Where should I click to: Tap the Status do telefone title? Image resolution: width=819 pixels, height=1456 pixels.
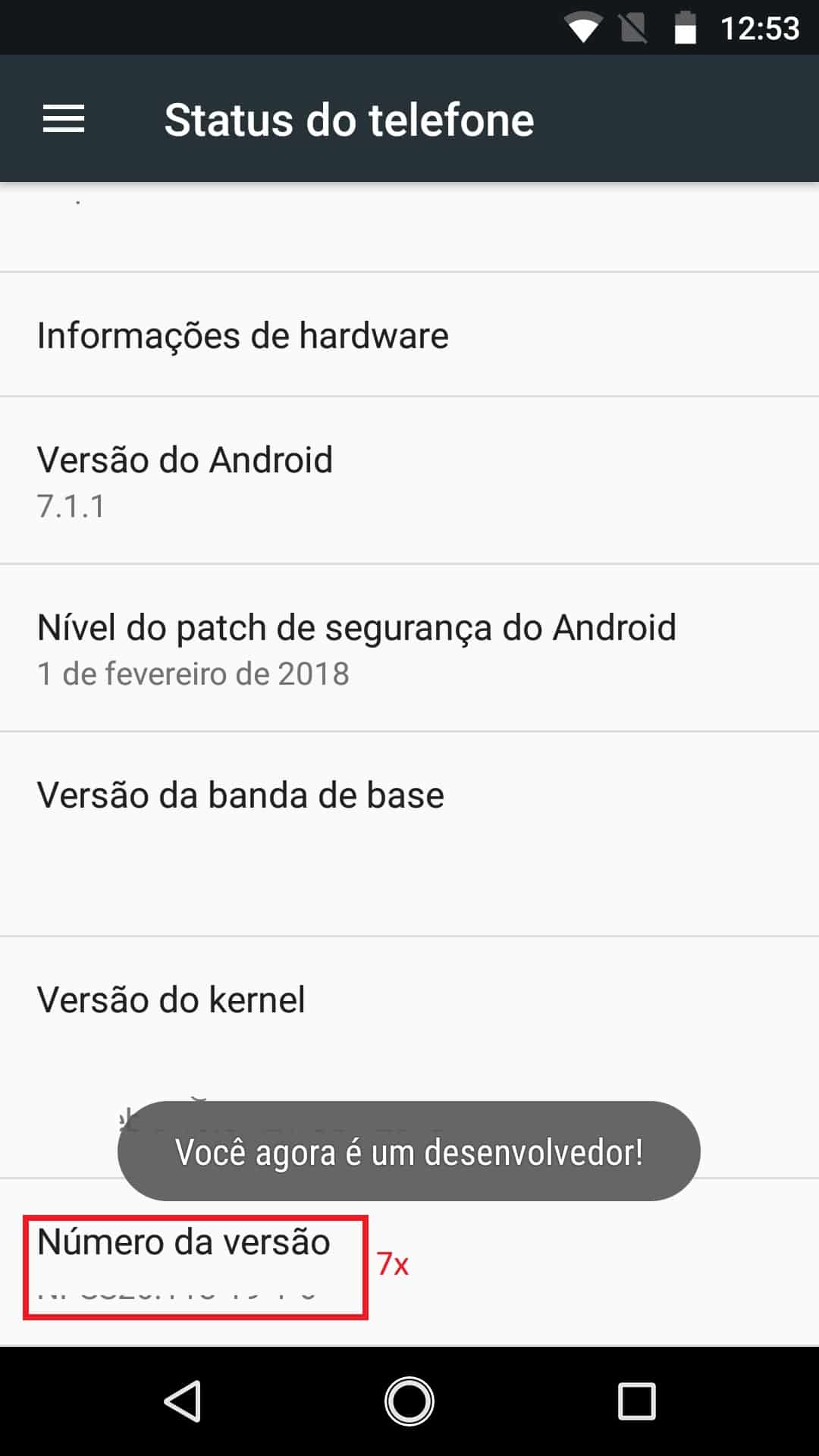(x=349, y=118)
